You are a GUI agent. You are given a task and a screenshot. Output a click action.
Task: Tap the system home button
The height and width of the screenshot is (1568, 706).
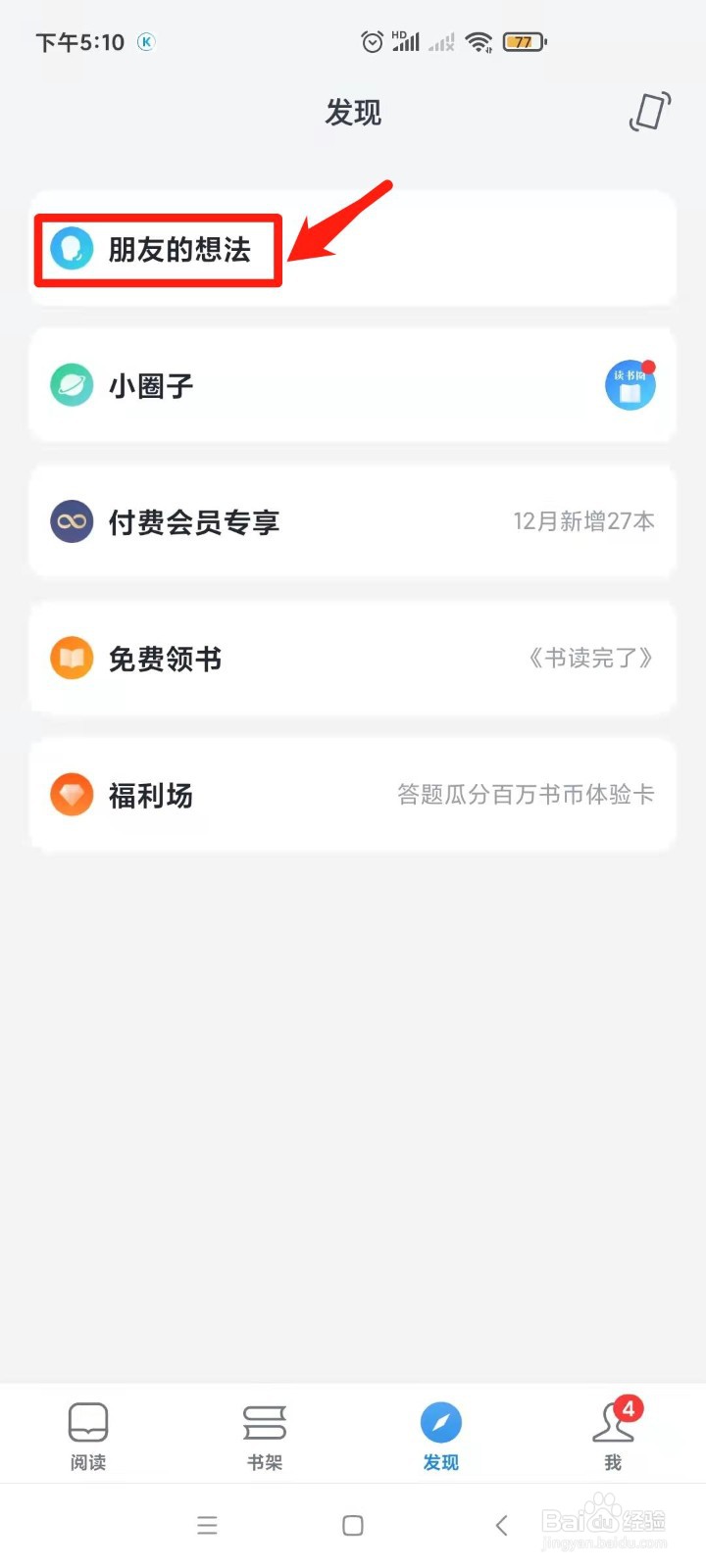click(x=353, y=1525)
